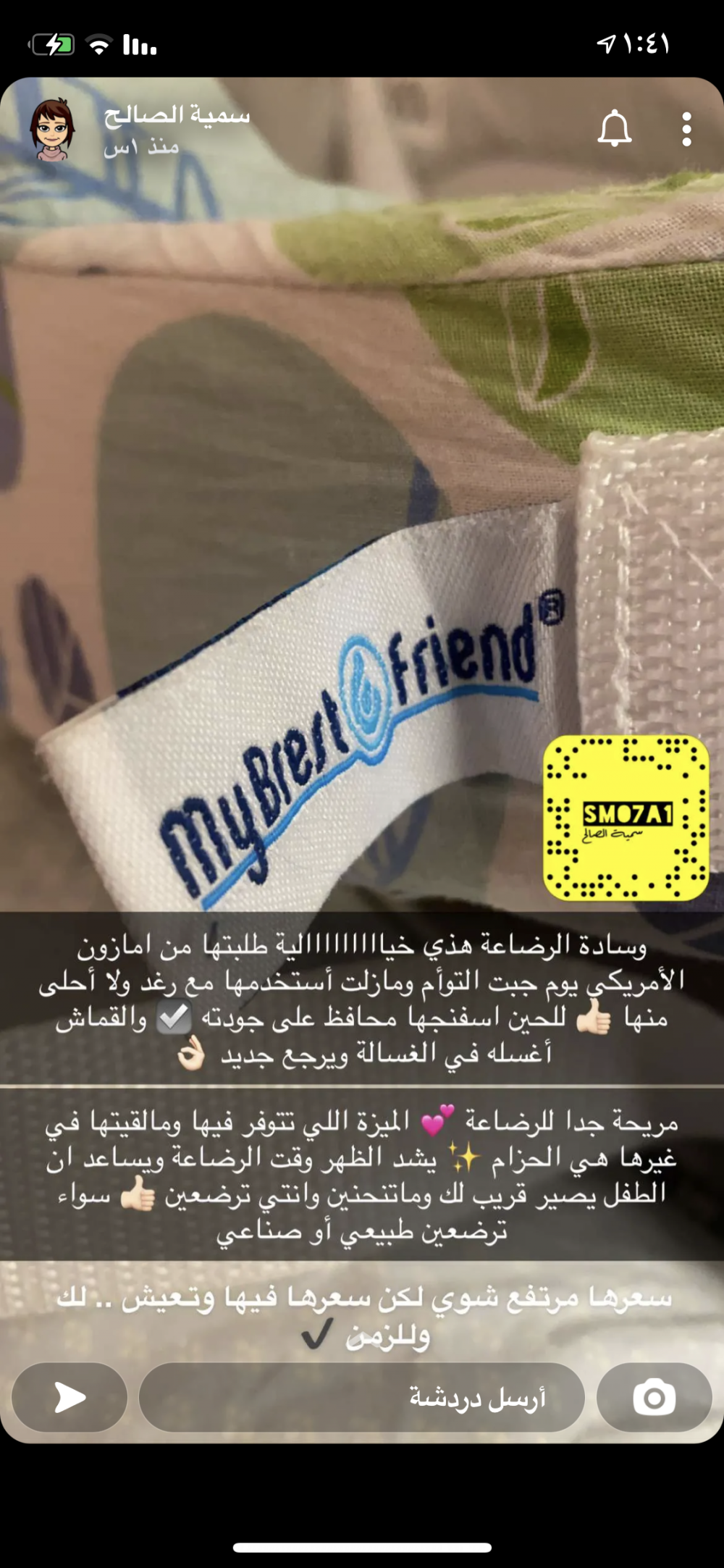Open the notifications bell for this story
The height and width of the screenshot is (1568, 724).
(x=614, y=129)
